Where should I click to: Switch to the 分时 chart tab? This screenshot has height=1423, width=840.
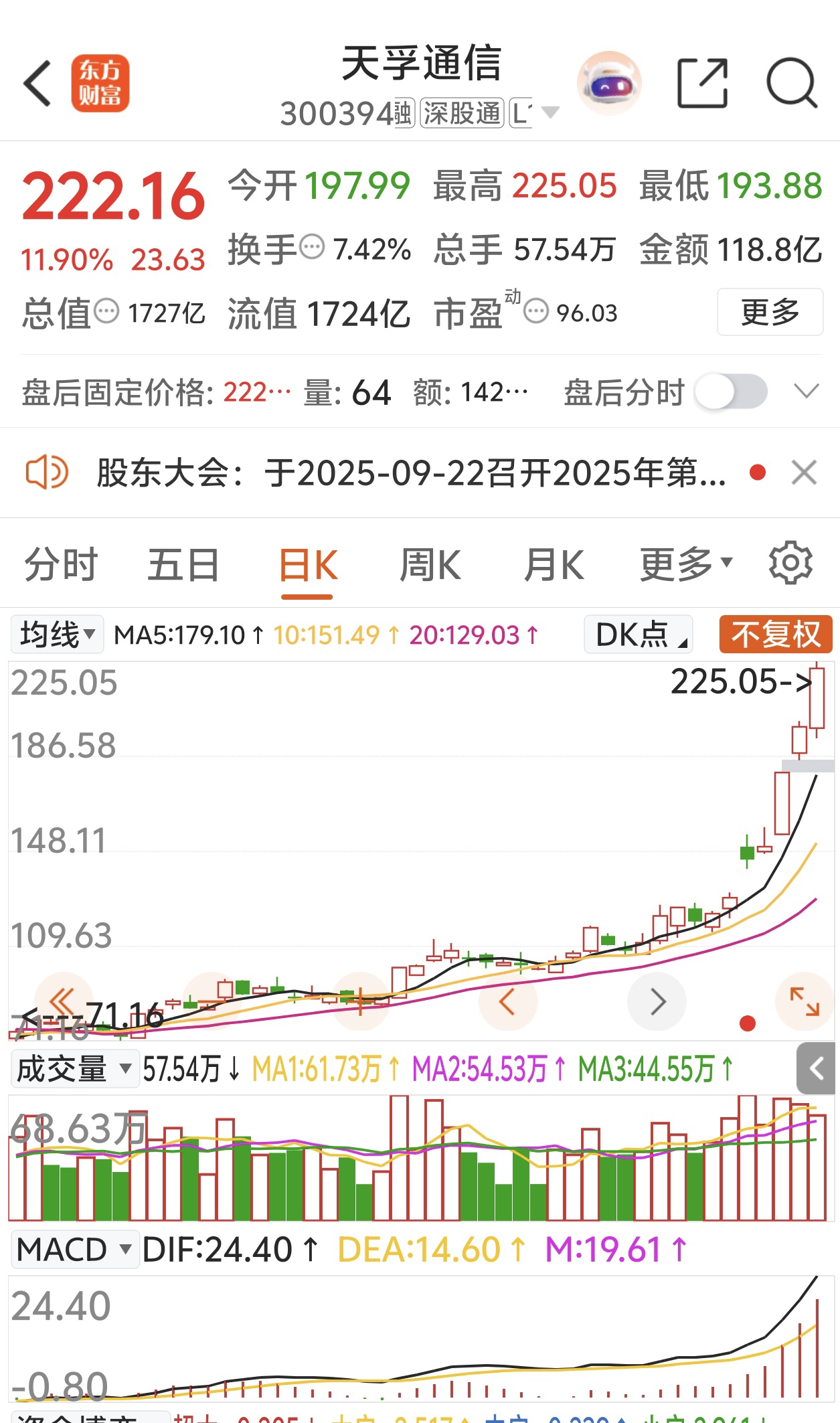pos(61,564)
